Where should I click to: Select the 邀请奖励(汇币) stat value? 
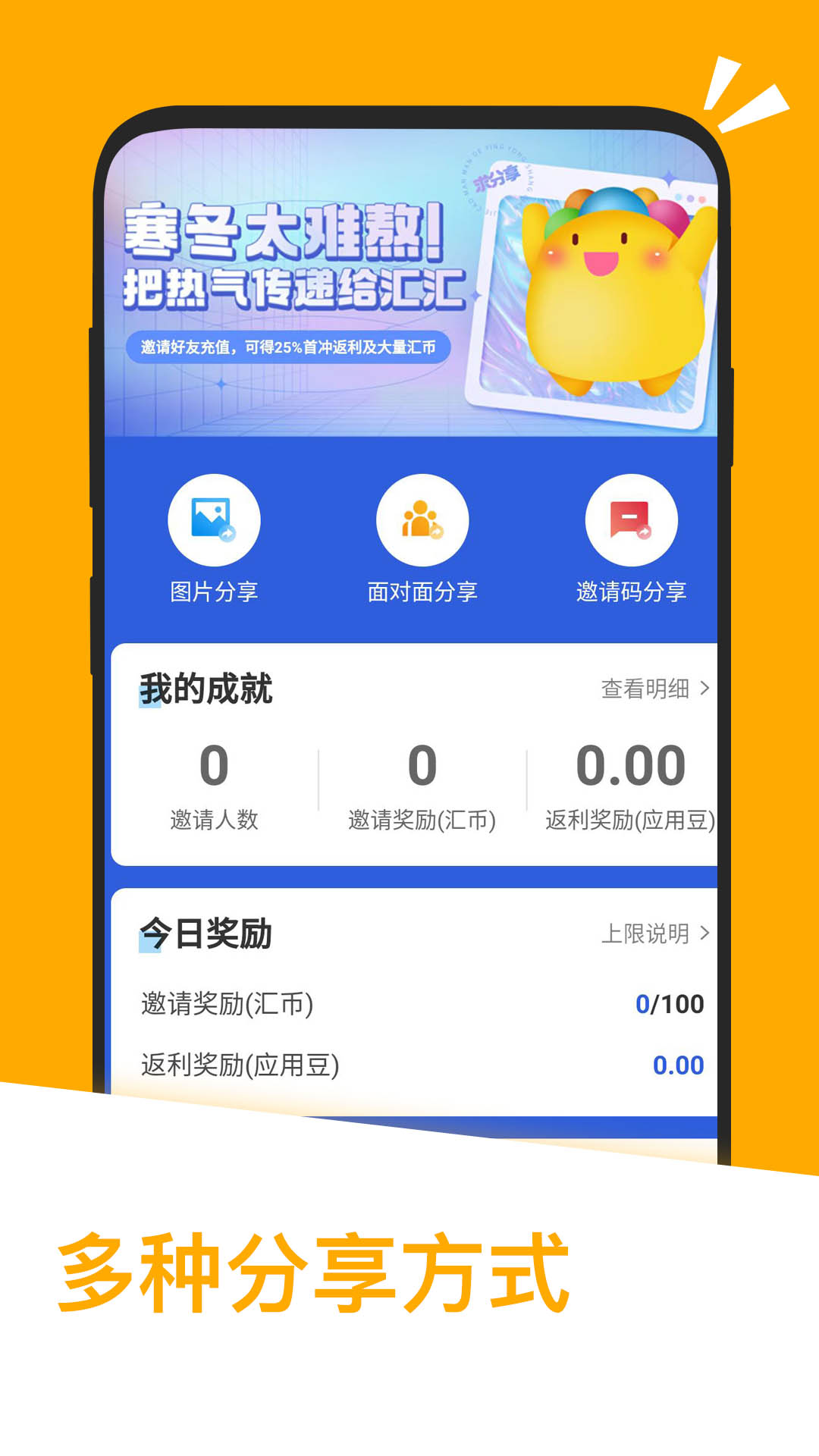(x=422, y=766)
